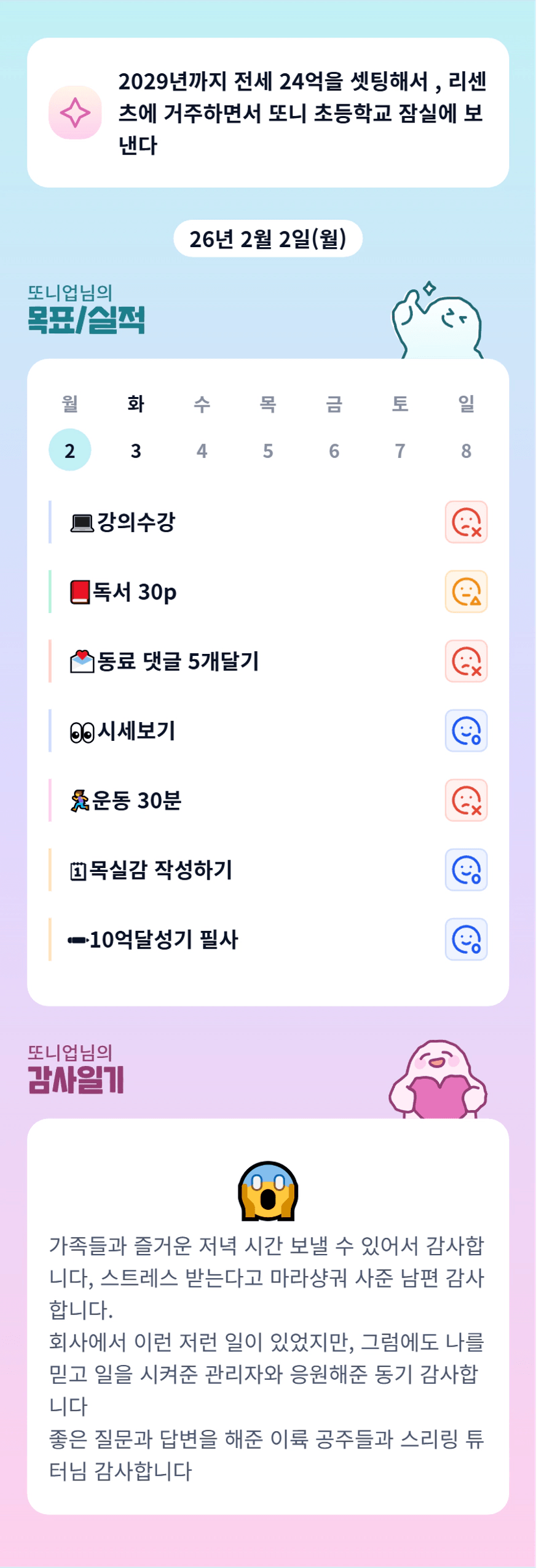Tap the status icon for 목실감 작성하기

coord(466,869)
